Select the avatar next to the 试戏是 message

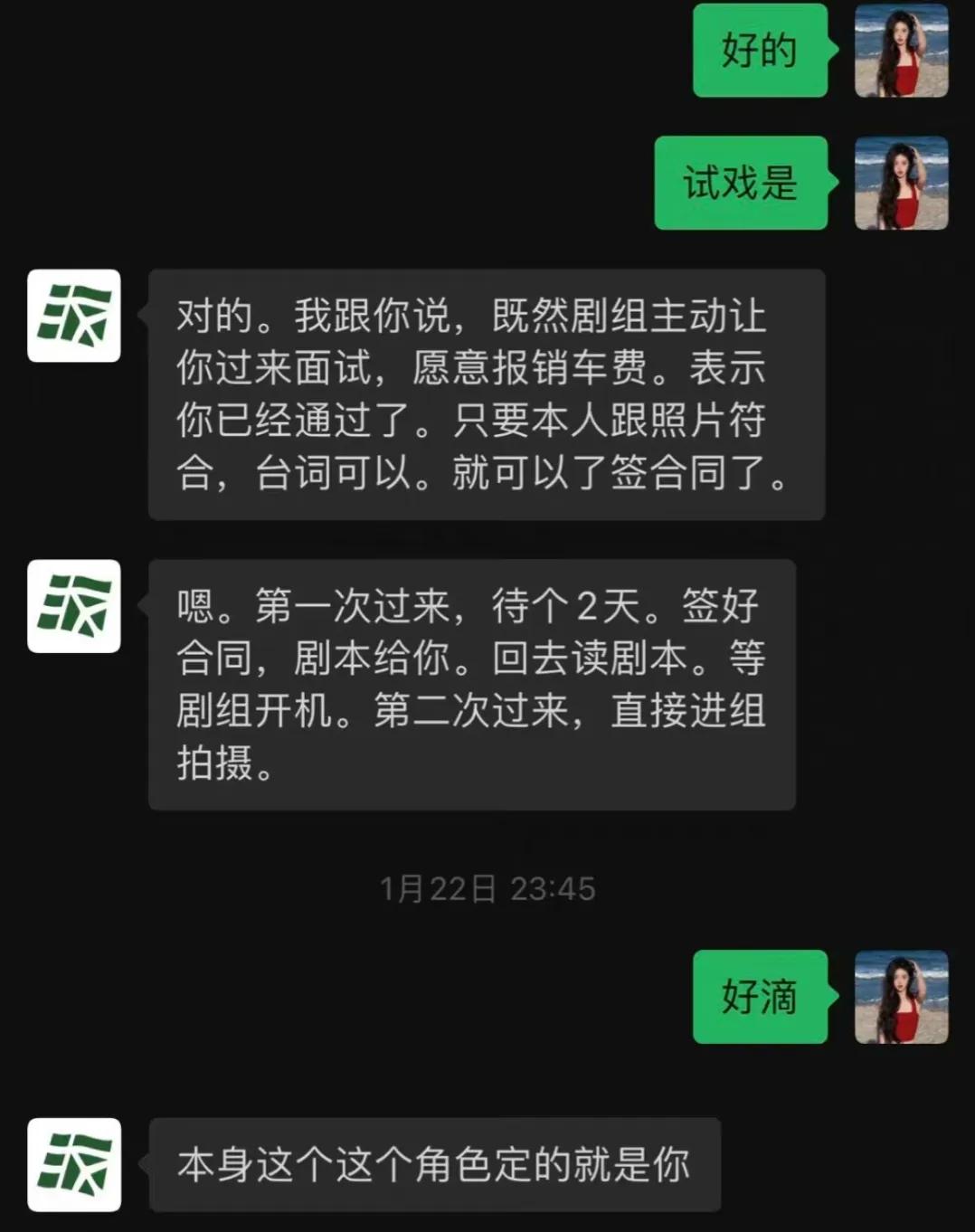click(902, 183)
